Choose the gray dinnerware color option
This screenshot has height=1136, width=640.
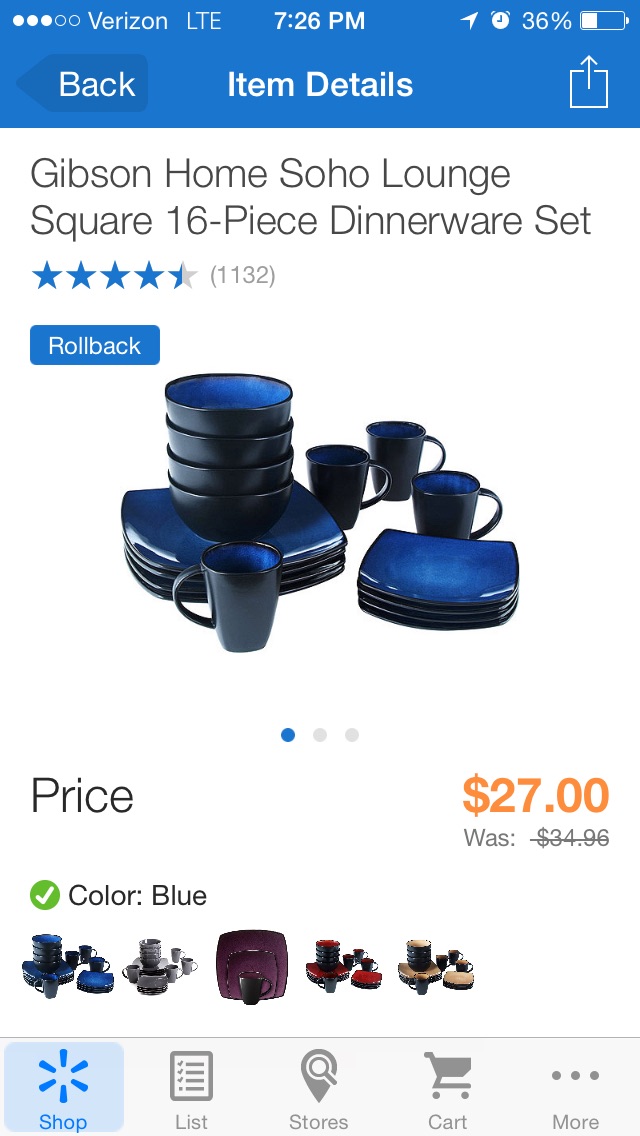pyautogui.click(x=160, y=967)
